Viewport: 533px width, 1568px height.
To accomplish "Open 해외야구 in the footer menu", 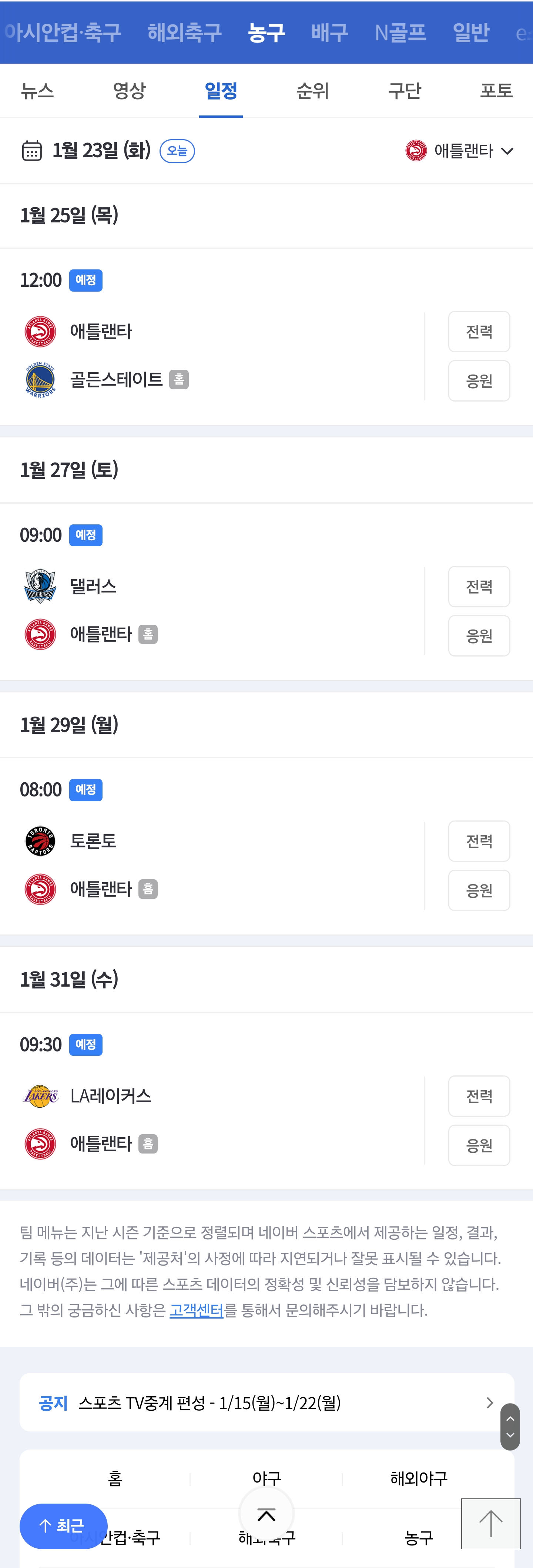I will click(419, 1478).
